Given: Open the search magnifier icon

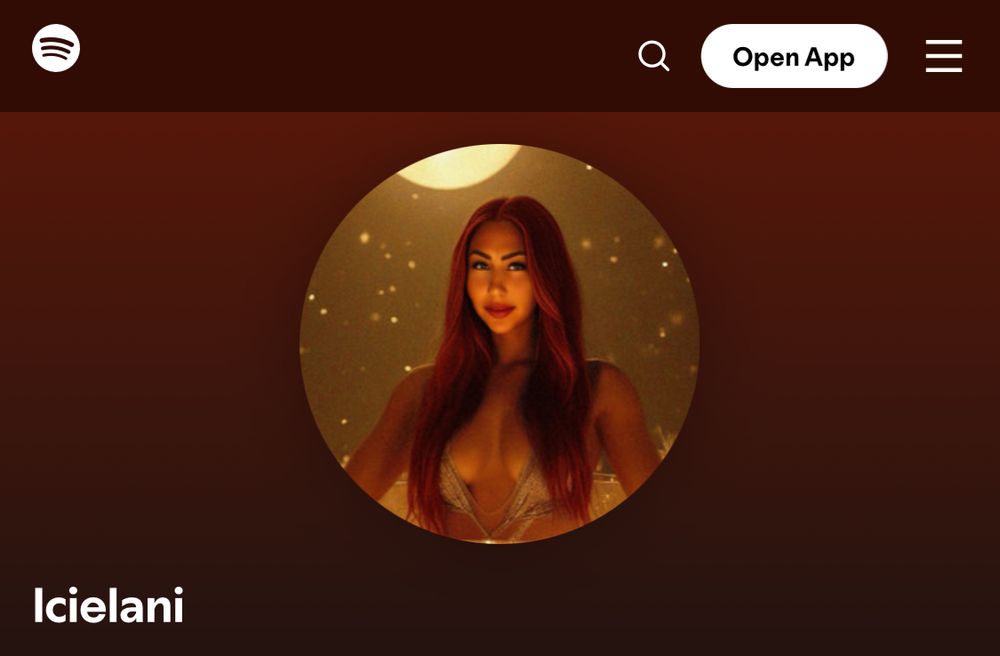Looking at the screenshot, I should coord(654,56).
